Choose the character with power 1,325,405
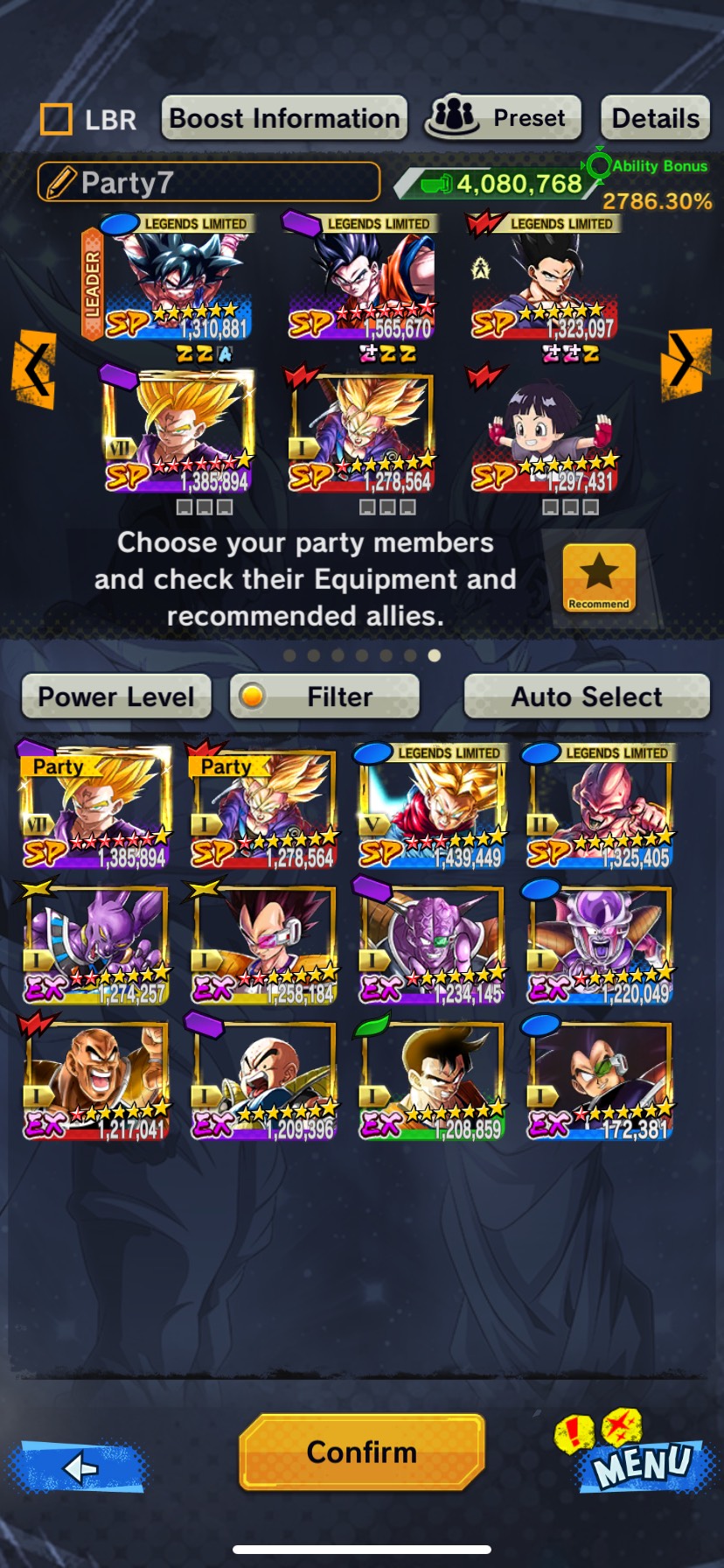The width and height of the screenshot is (724, 1568). coord(600,807)
